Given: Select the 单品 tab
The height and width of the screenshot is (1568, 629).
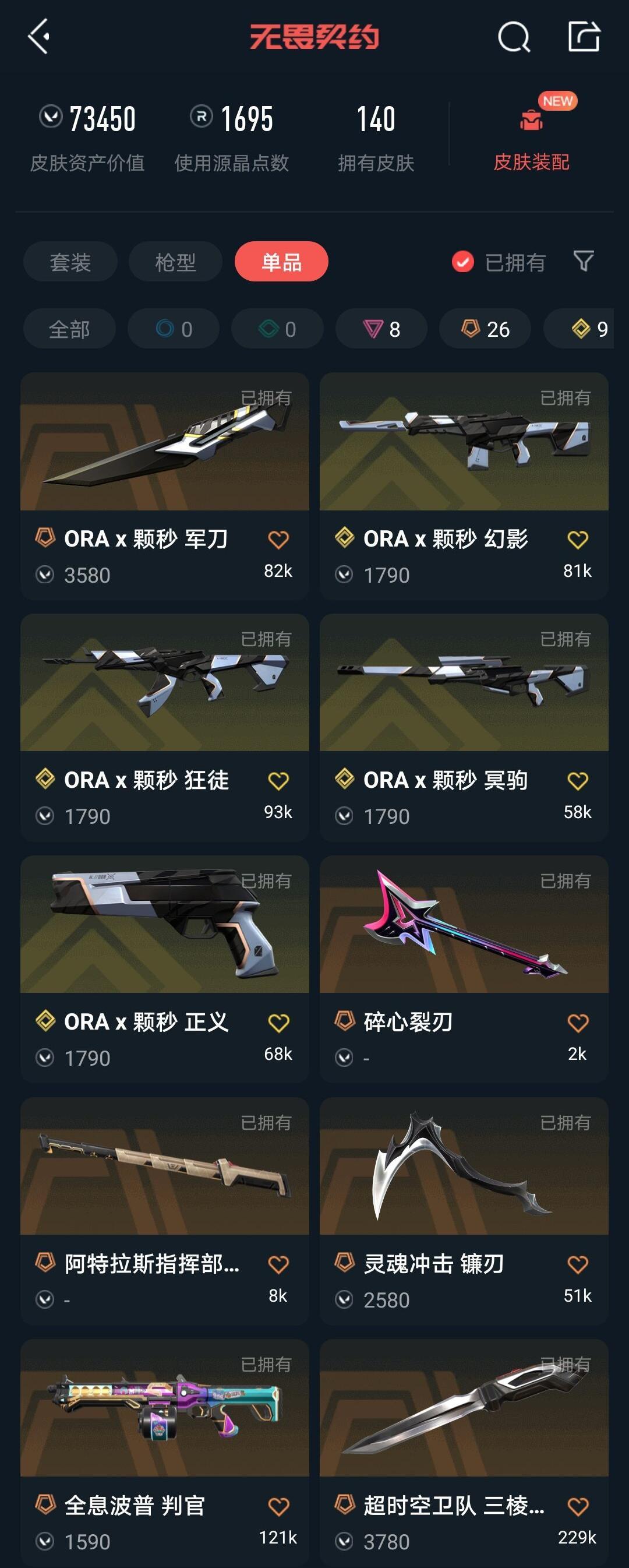Looking at the screenshot, I should coord(281,262).
